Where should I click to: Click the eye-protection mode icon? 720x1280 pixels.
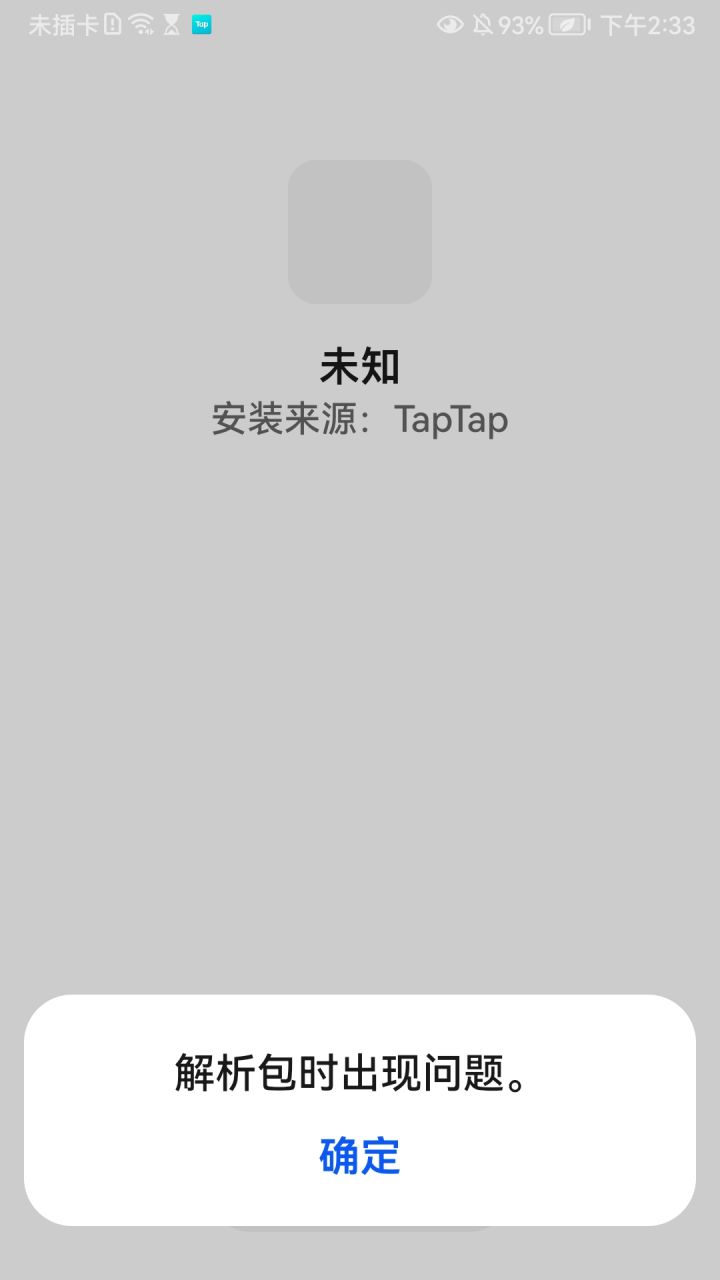[450, 25]
